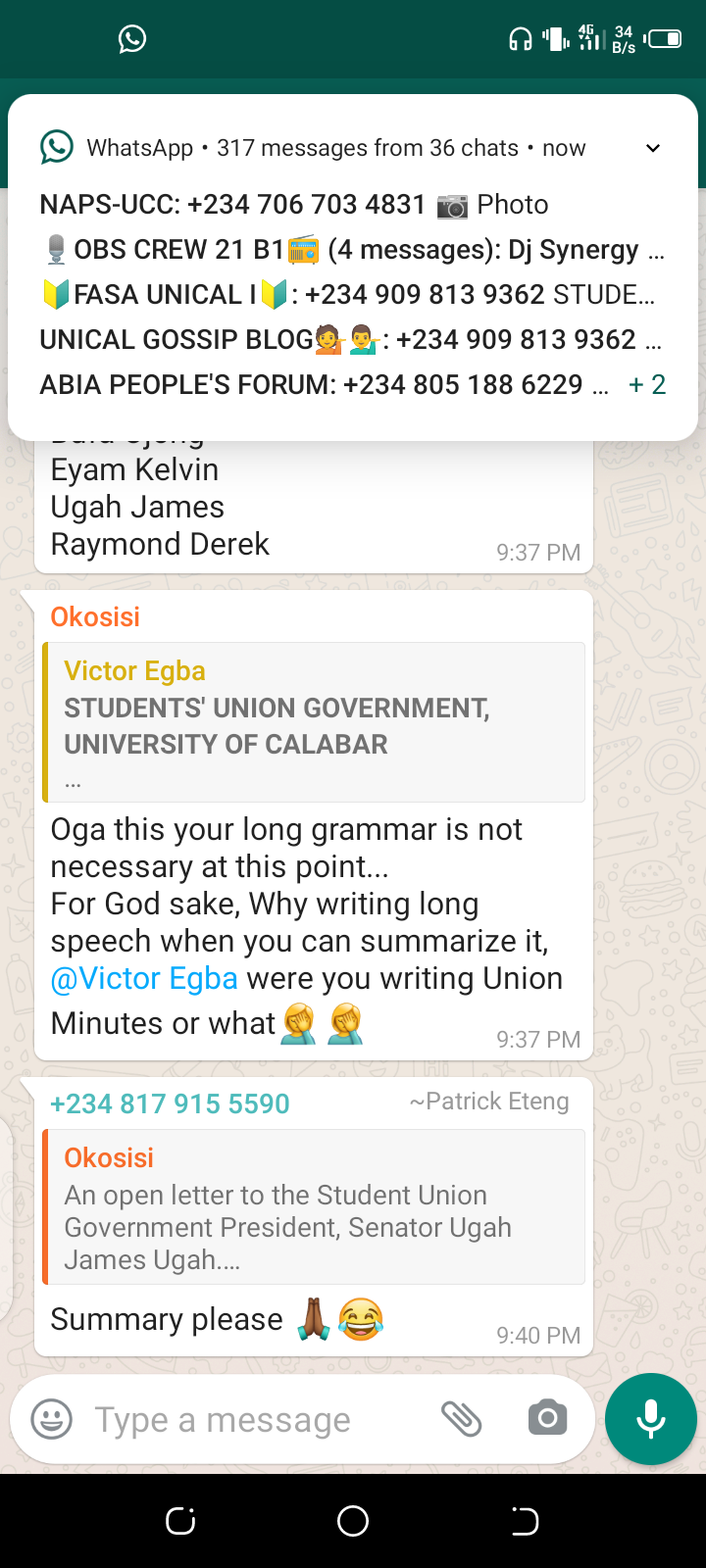Screen dimensions: 706x1568
Task: Tap Okosisi's sender name
Action: pos(95,617)
